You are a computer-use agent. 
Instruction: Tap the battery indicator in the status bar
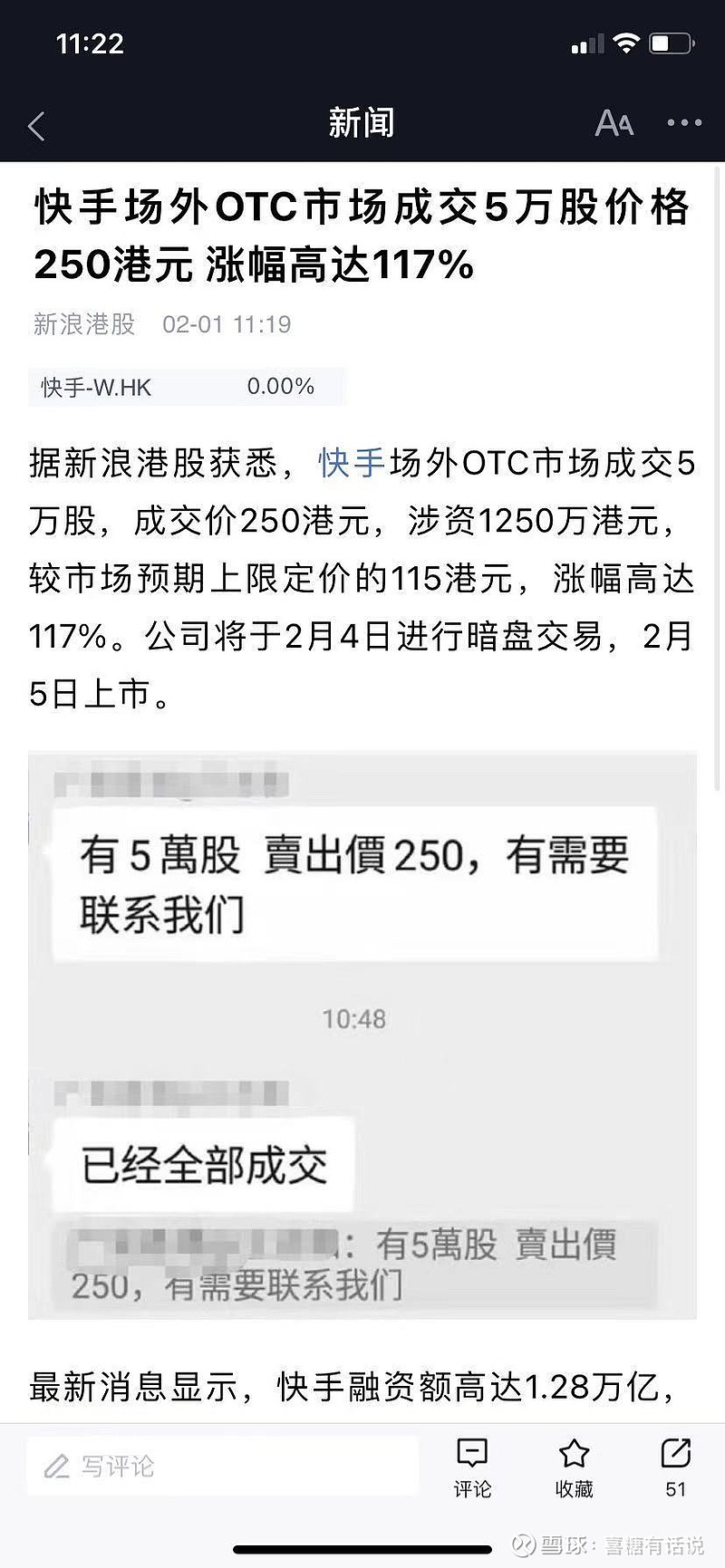pos(671,43)
